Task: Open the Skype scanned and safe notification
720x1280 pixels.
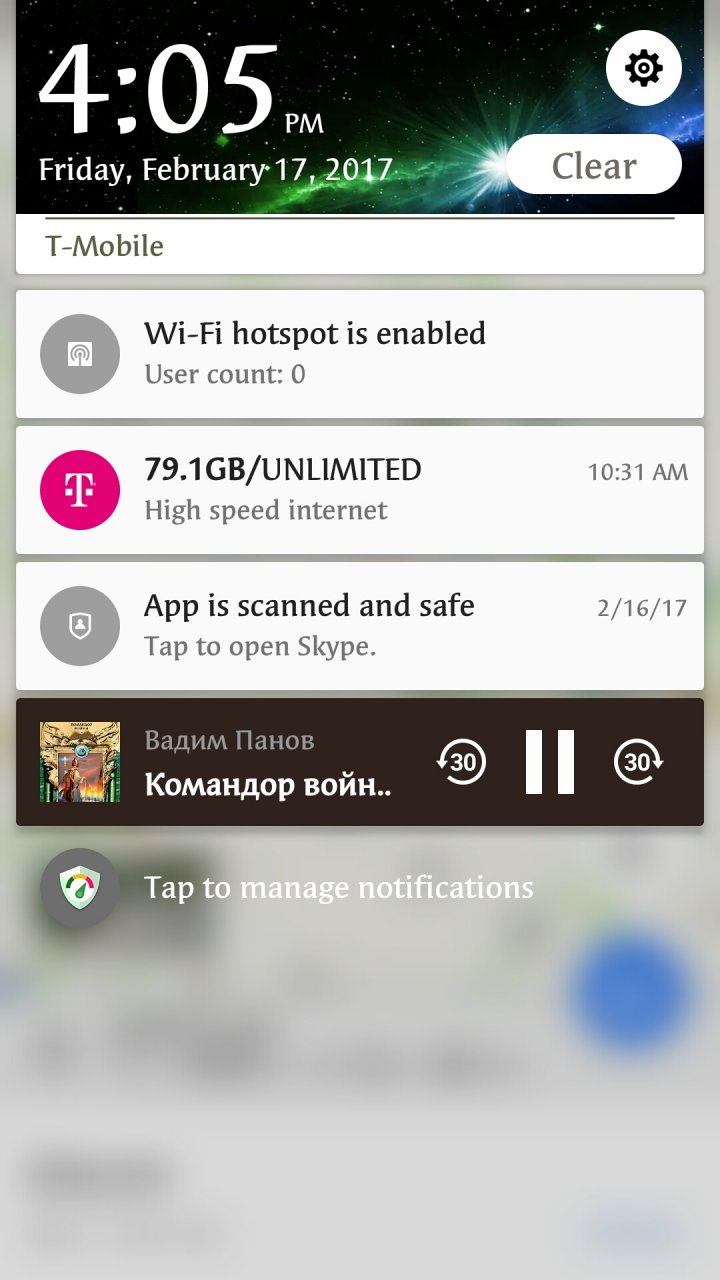Action: pos(360,625)
